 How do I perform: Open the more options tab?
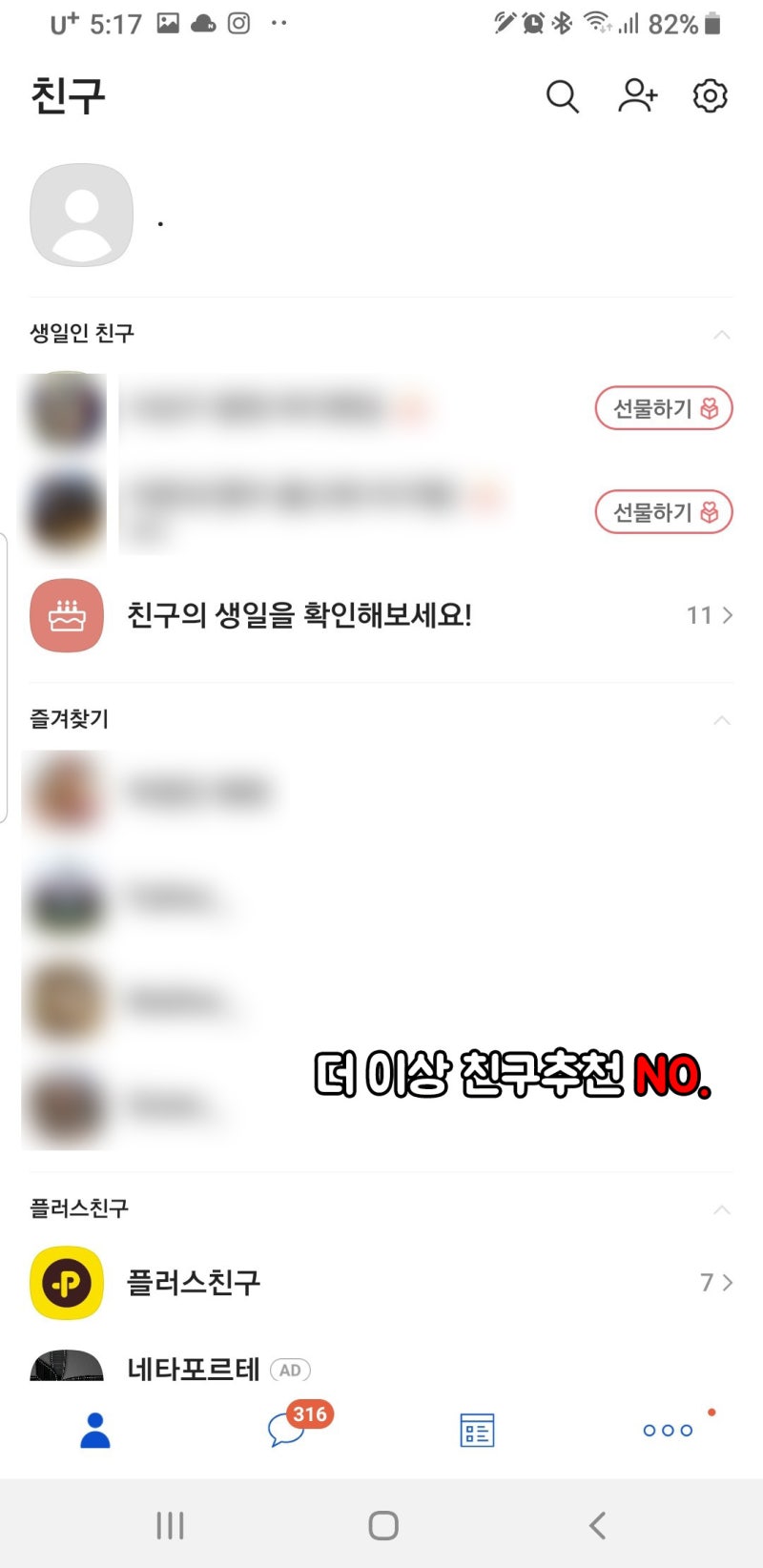(668, 1430)
